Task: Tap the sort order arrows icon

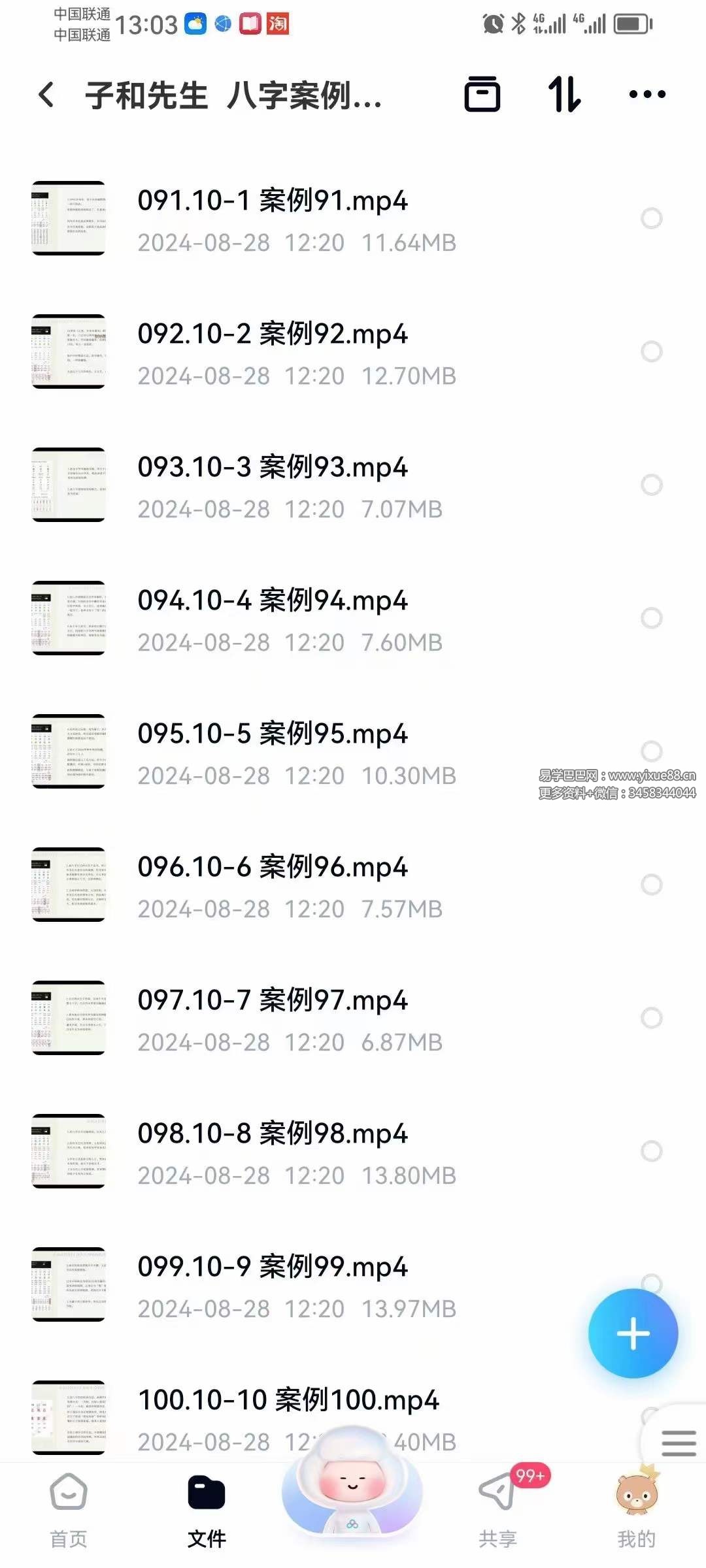Action: (x=564, y=95)
